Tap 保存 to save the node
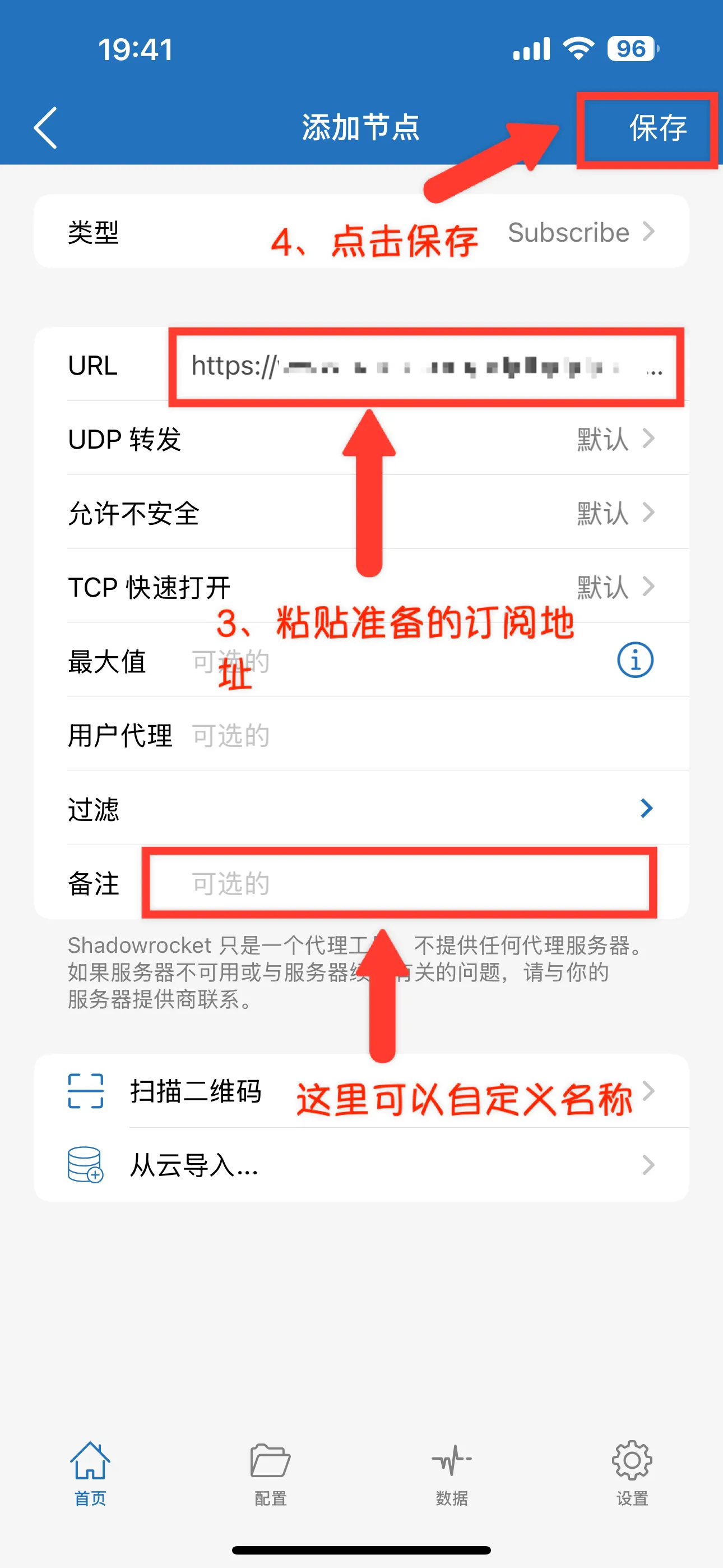Screen dimensions: 723x1568 (657, 128)
